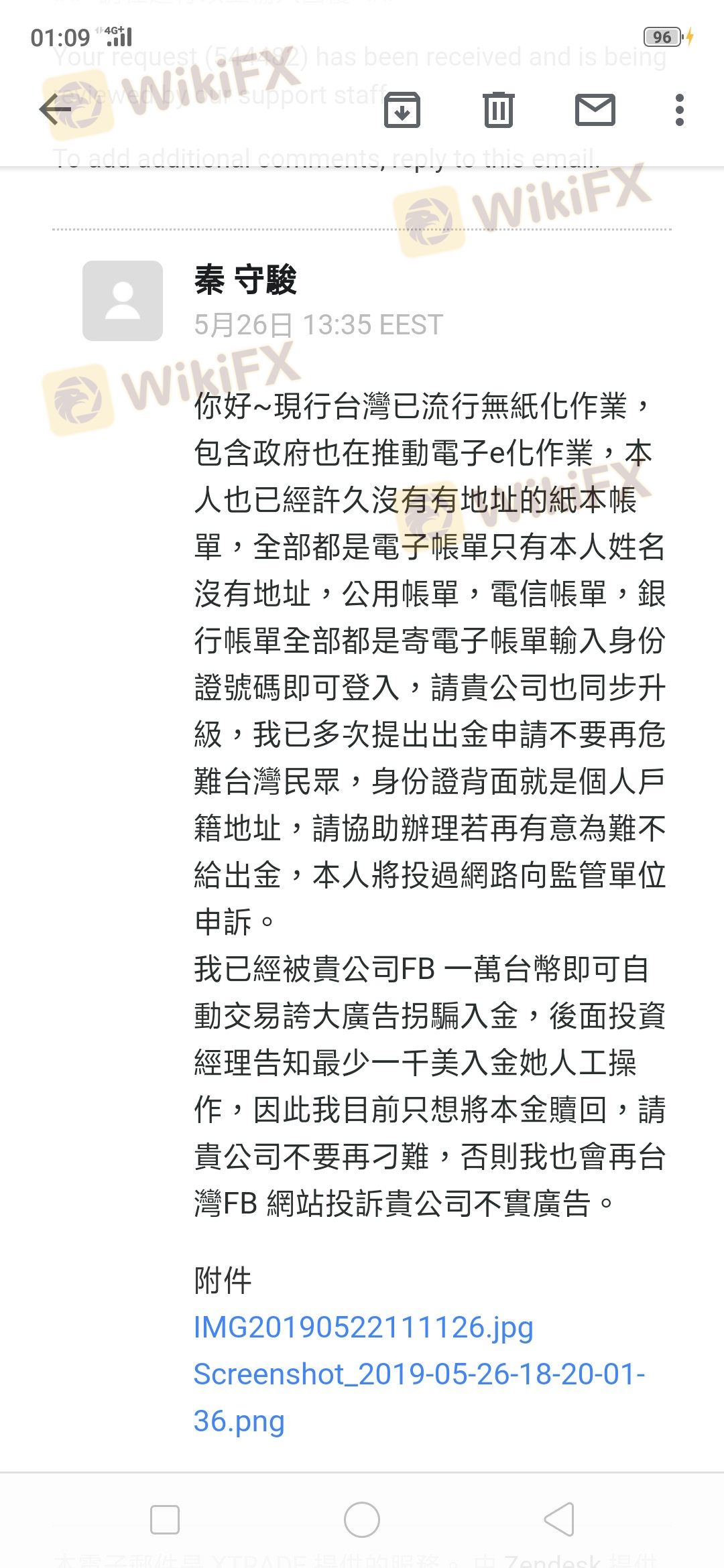Tap the system back triangle button
The image size is (724, 1568).
(x=560, y=1519)
